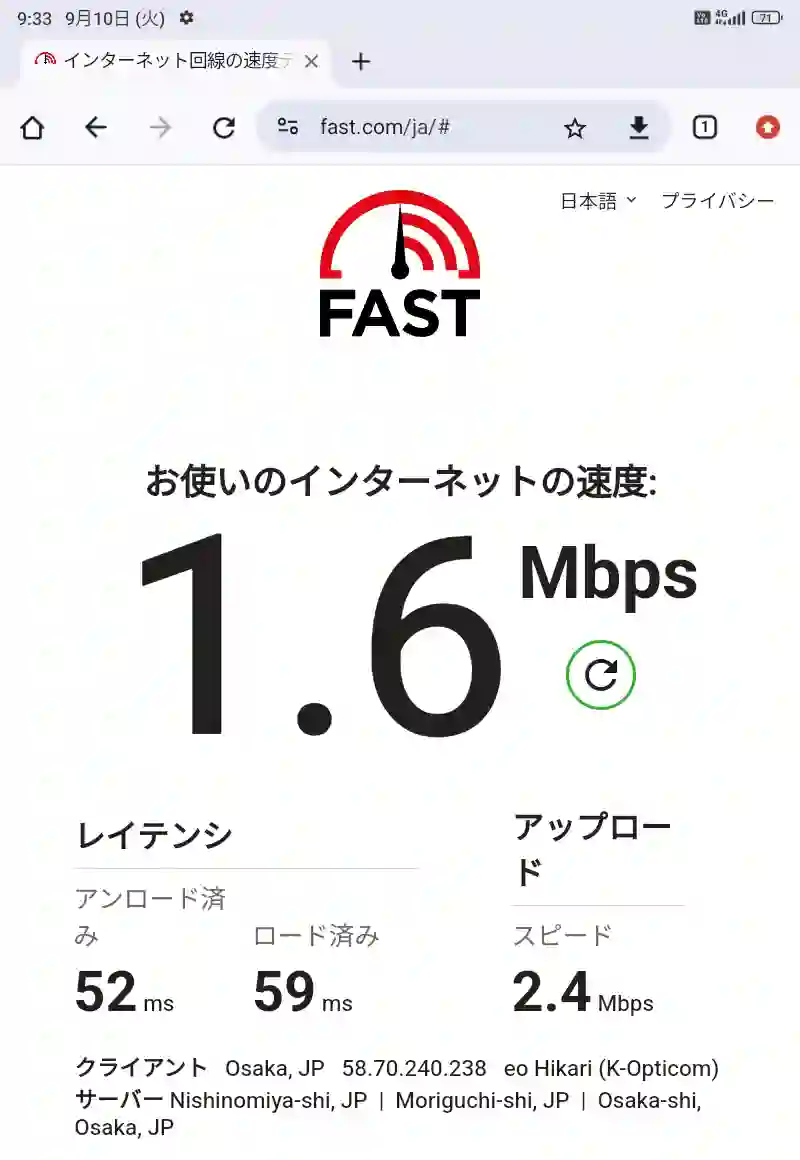Viewport: 800px width, 1160px height.
Task: Open the tab switcher showing 1 tab
Action: (x=704, y=128)
